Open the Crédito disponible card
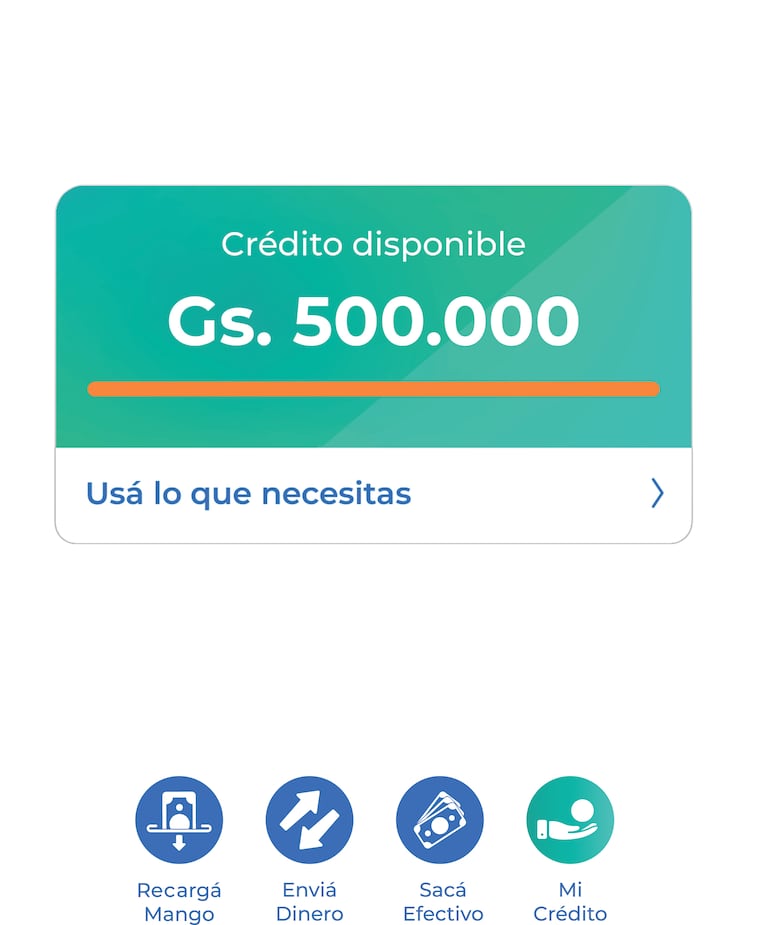The image size is (770, 925). [373, 315]
